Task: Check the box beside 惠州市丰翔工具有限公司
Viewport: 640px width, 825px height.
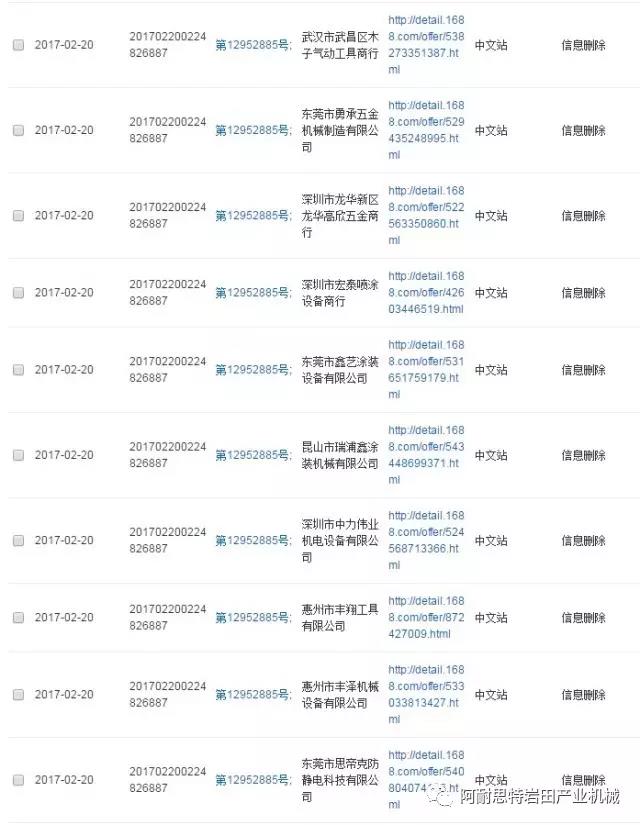Action: point(18,618)
